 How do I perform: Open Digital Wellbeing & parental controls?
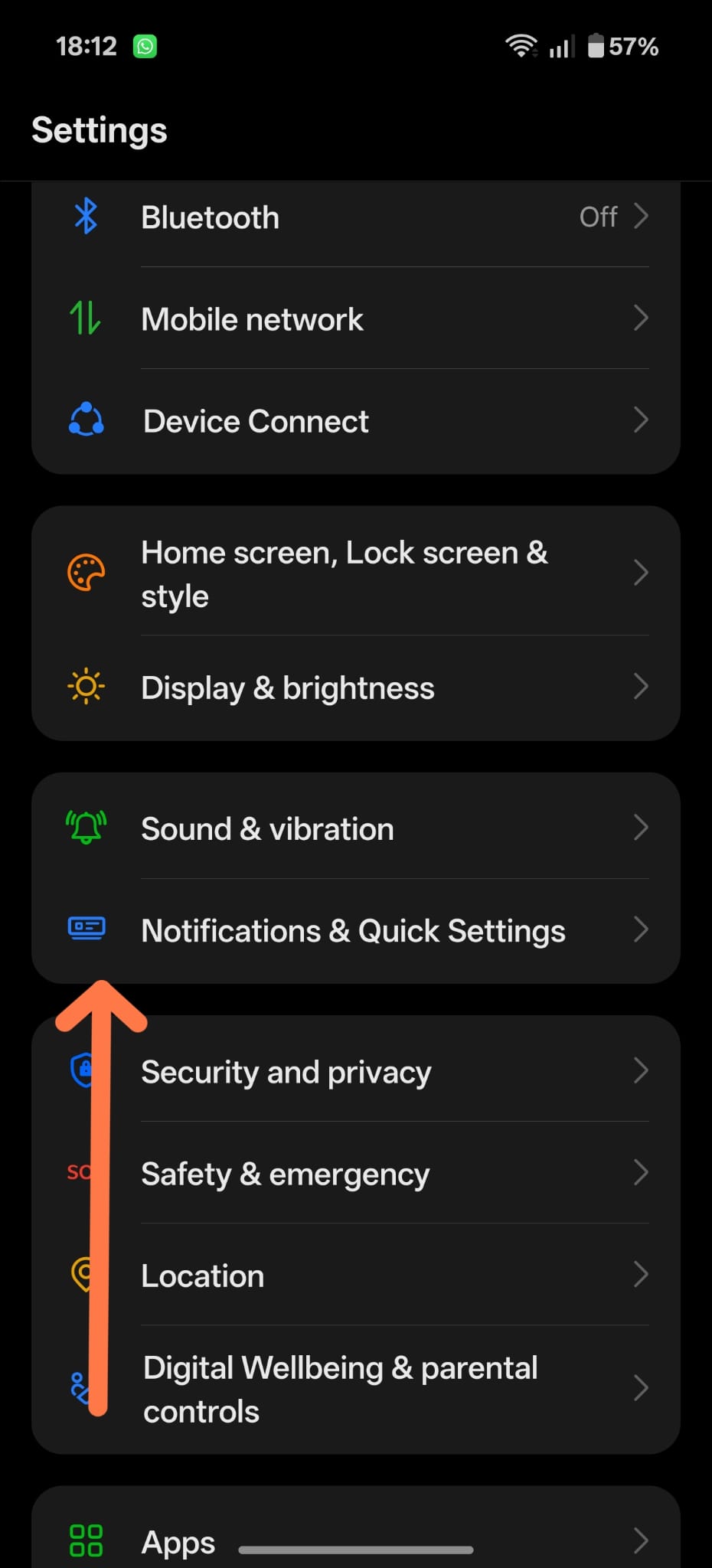point(356,1389)
